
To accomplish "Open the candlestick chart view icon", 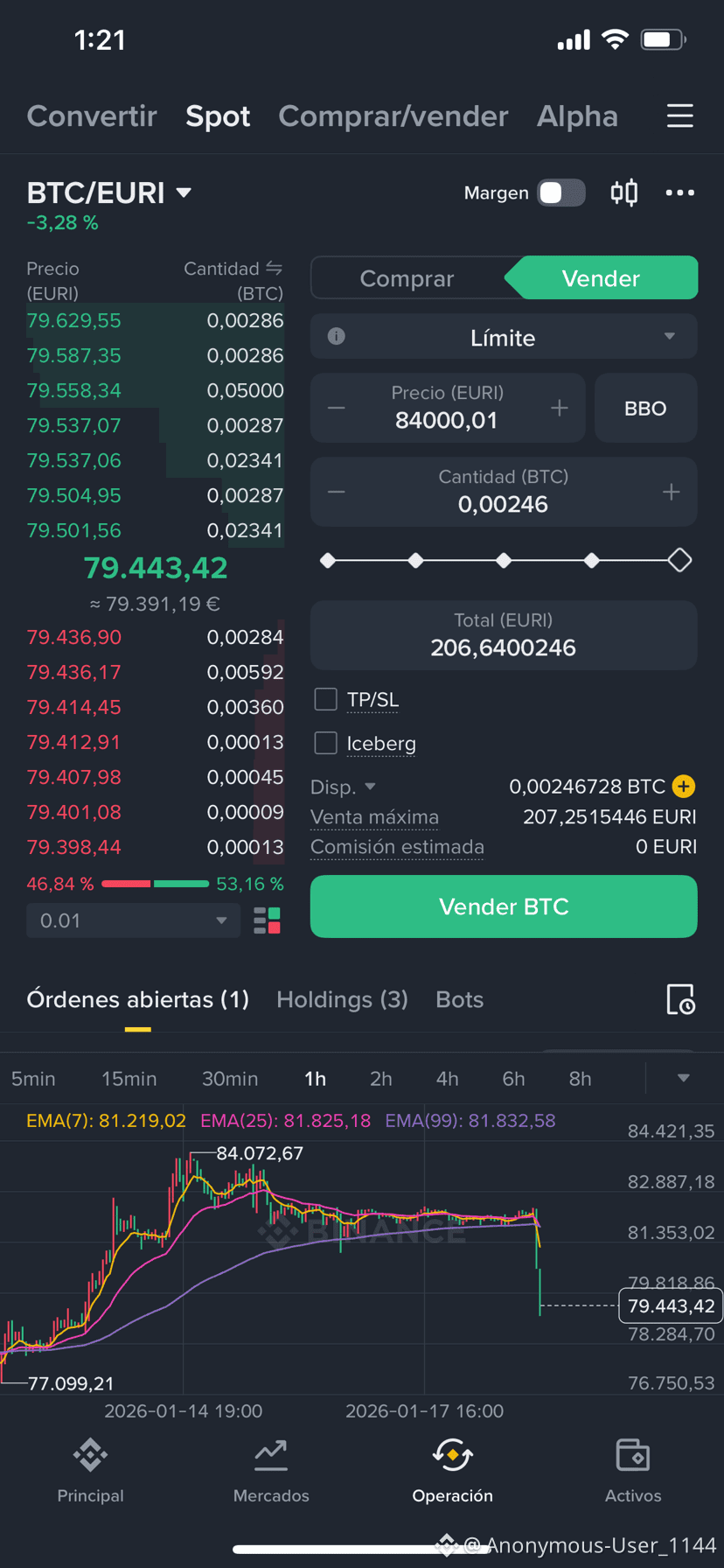I will click(x=623, y=192).
